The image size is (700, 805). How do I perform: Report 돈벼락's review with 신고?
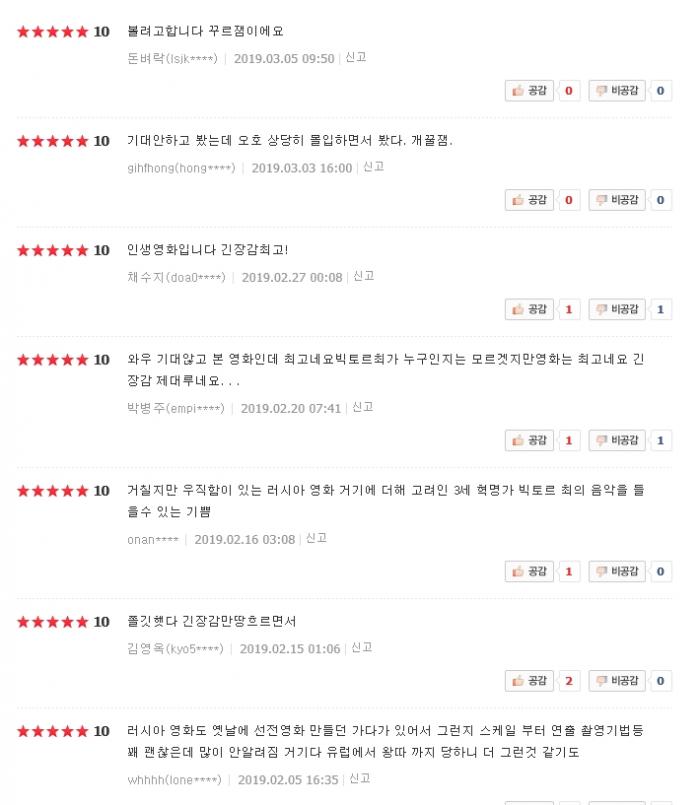coord(356,58)
